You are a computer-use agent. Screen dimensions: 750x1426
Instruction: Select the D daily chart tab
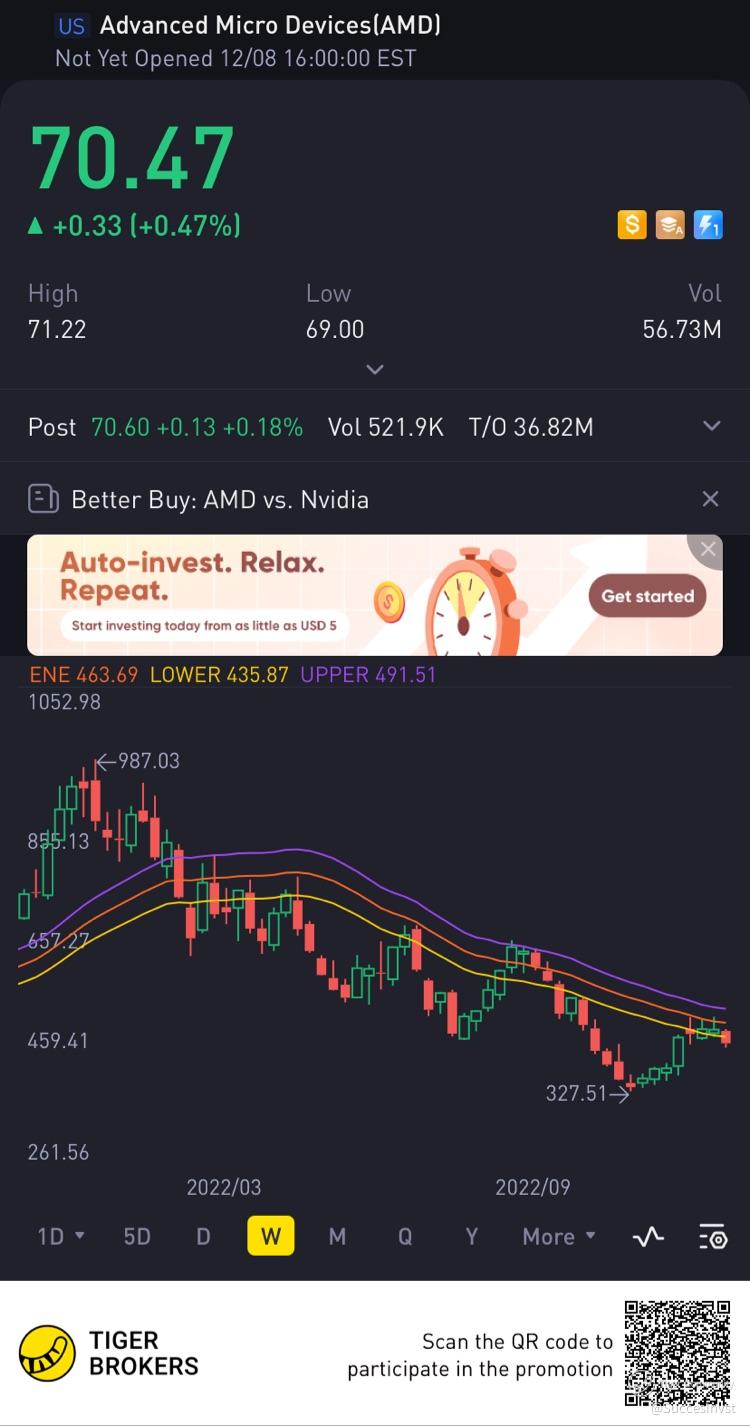pyautogui.click(x=203, y=1237)
